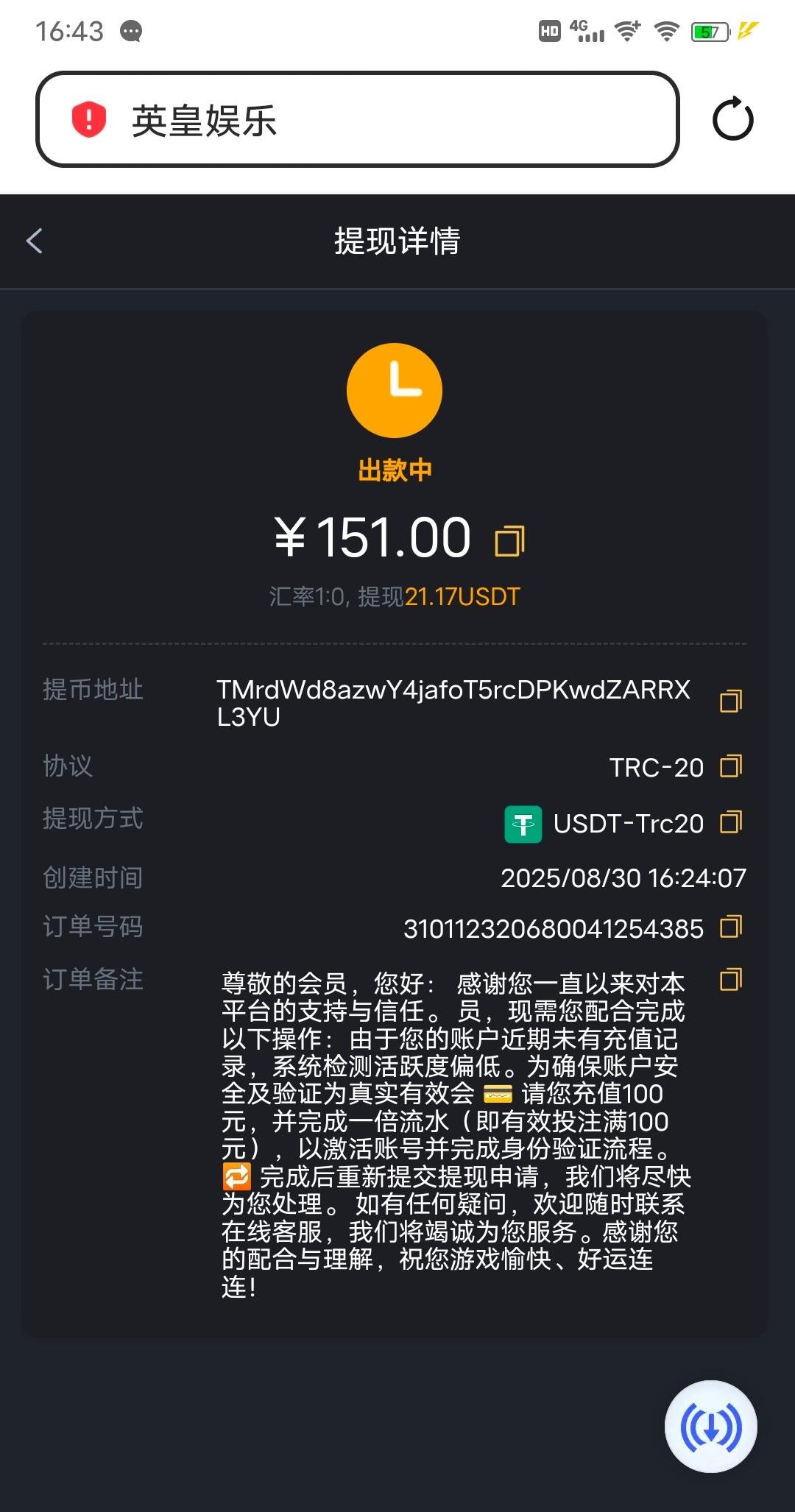Copy the 提币地址 wallet address
This screenshot has width=795, height=1512.
730,702
